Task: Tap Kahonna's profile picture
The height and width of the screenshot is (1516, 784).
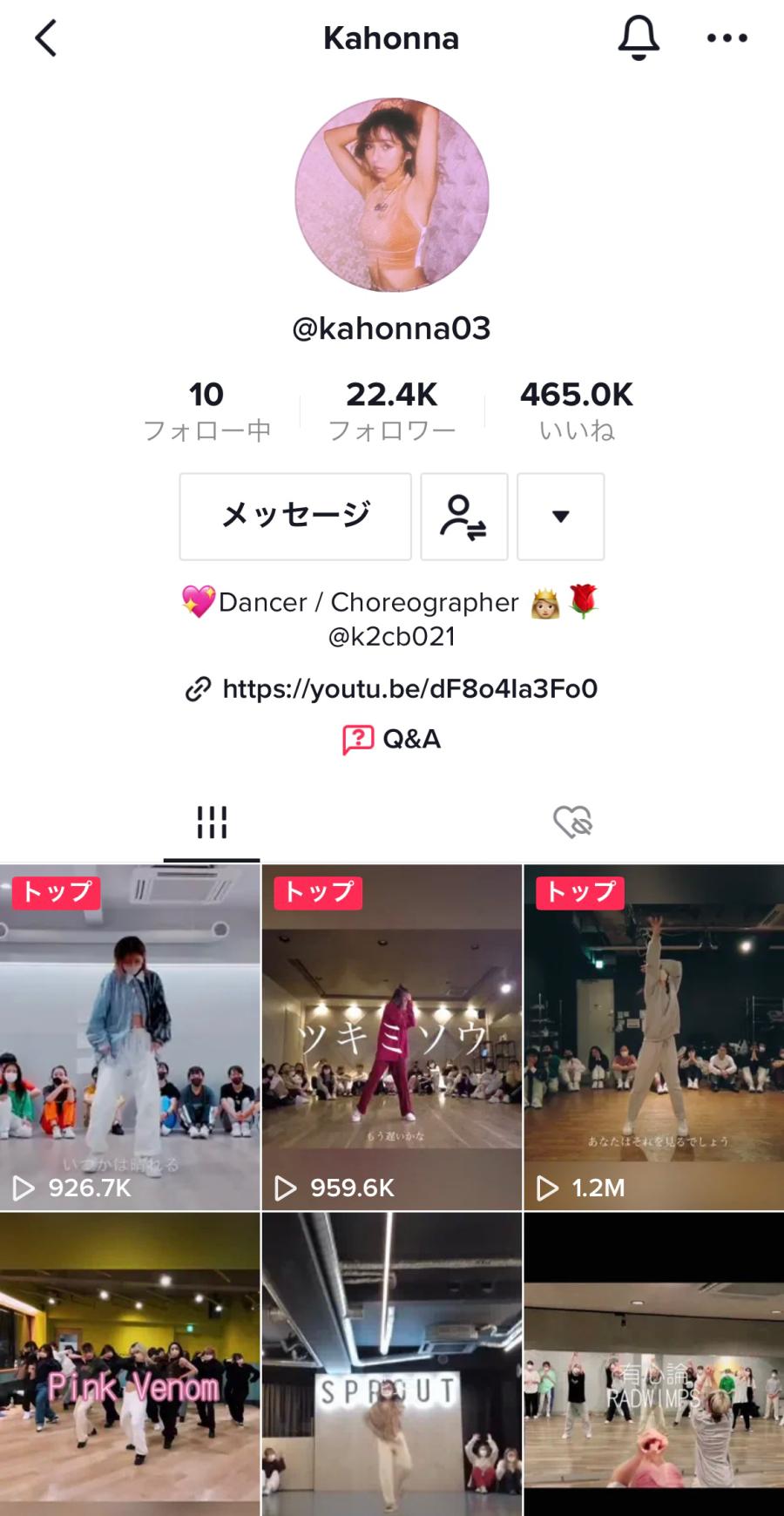Action: [x=391, y=195]
